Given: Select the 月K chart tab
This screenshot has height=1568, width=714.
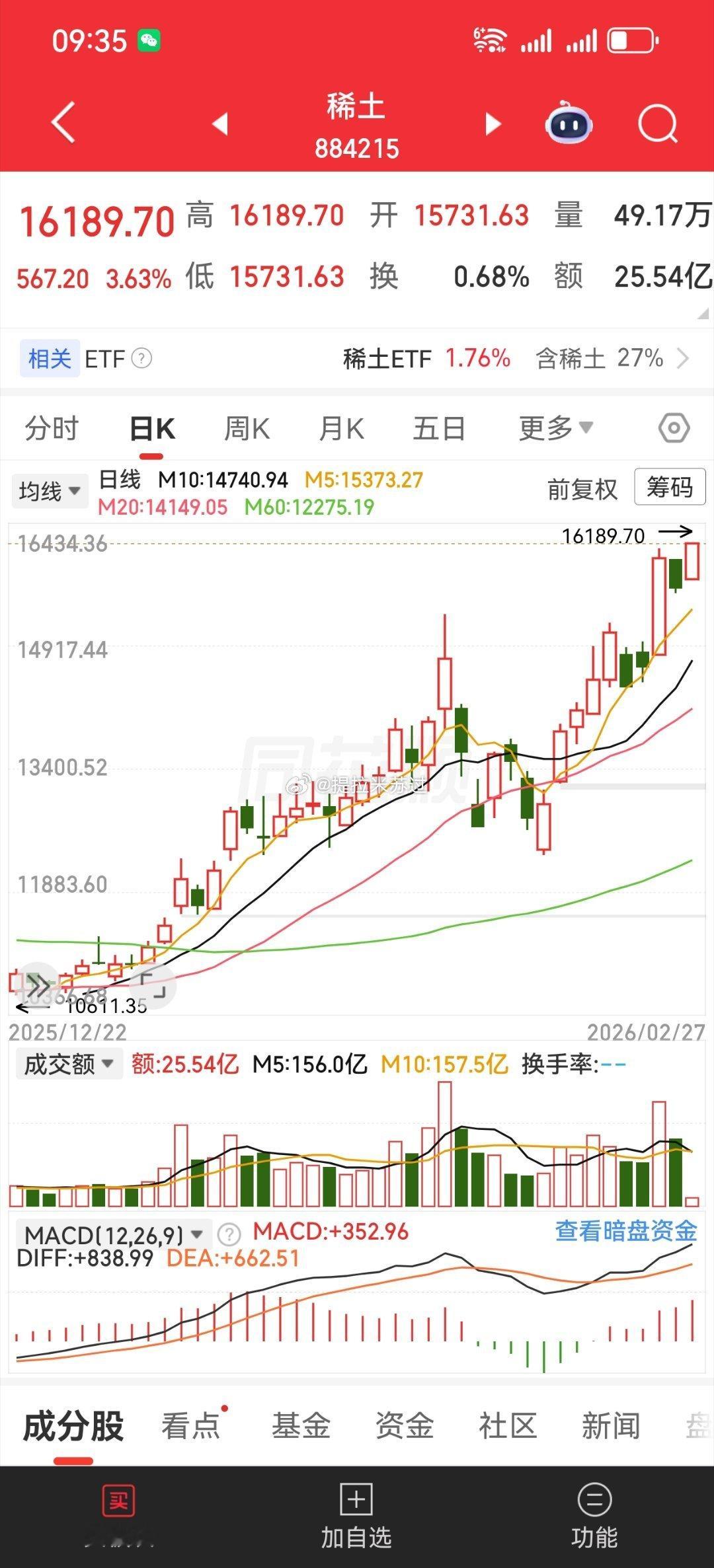Looking at the screenshot, I should [341, 428].
